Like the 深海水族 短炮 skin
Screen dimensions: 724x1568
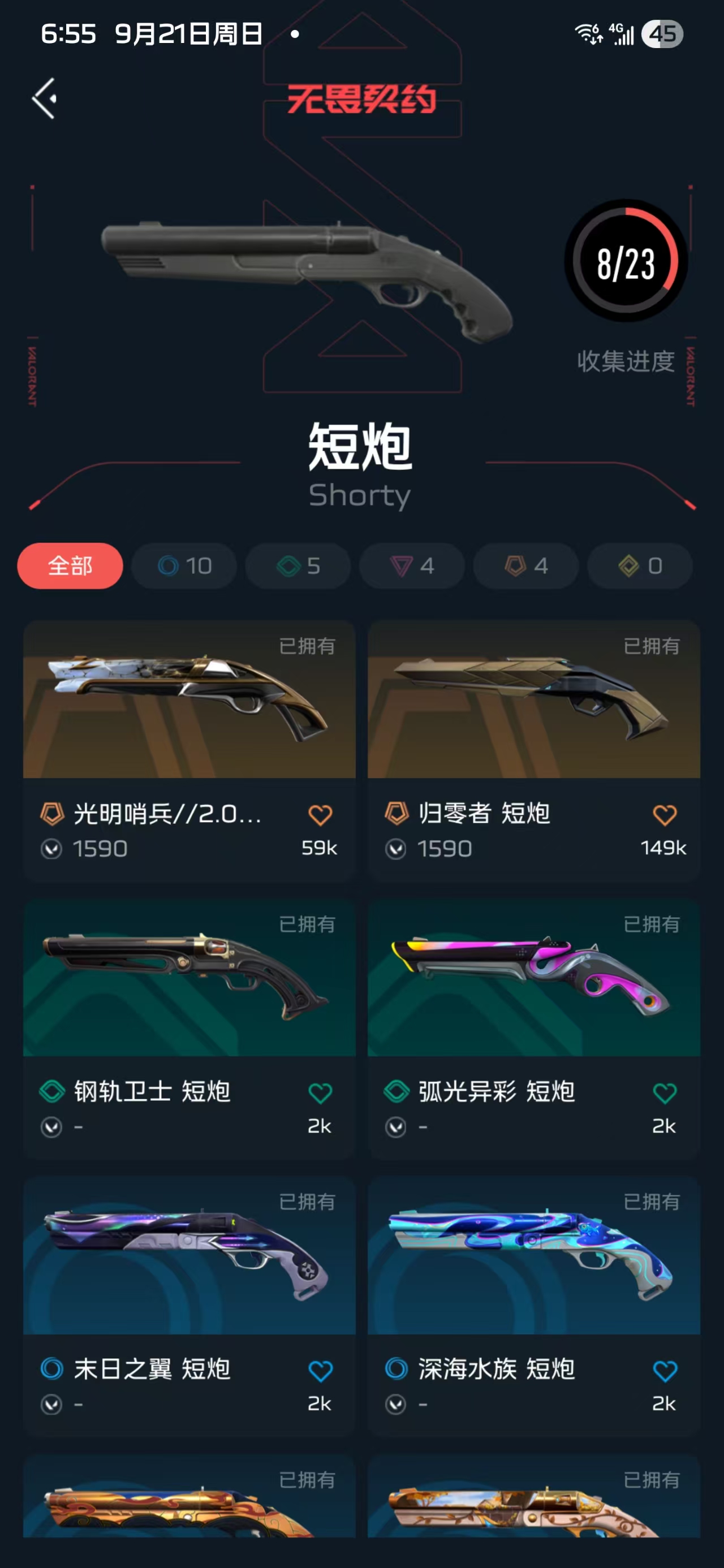664,1371
